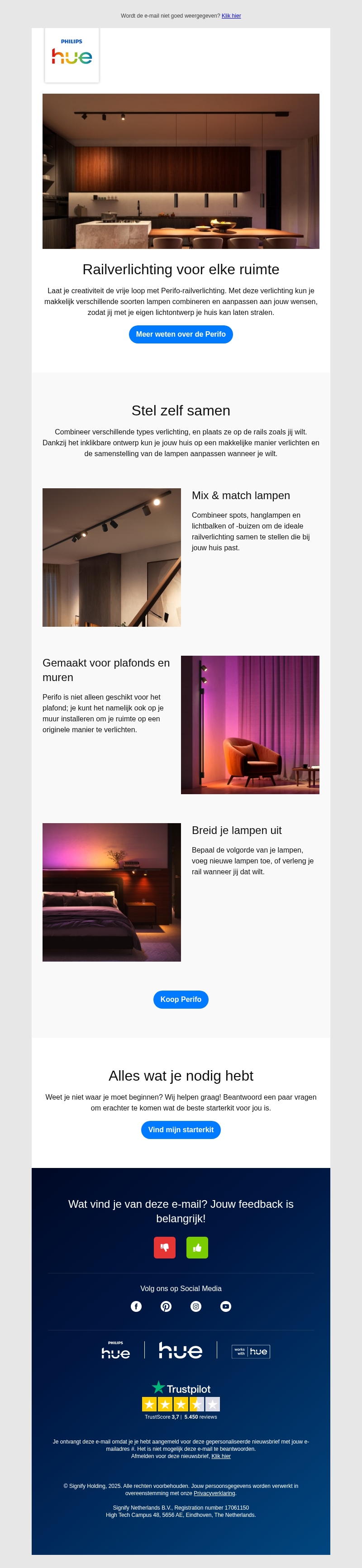Open the kitchen rail lighting hero image
Viewport: 362px width, 1568px height.
click(181, 171)
